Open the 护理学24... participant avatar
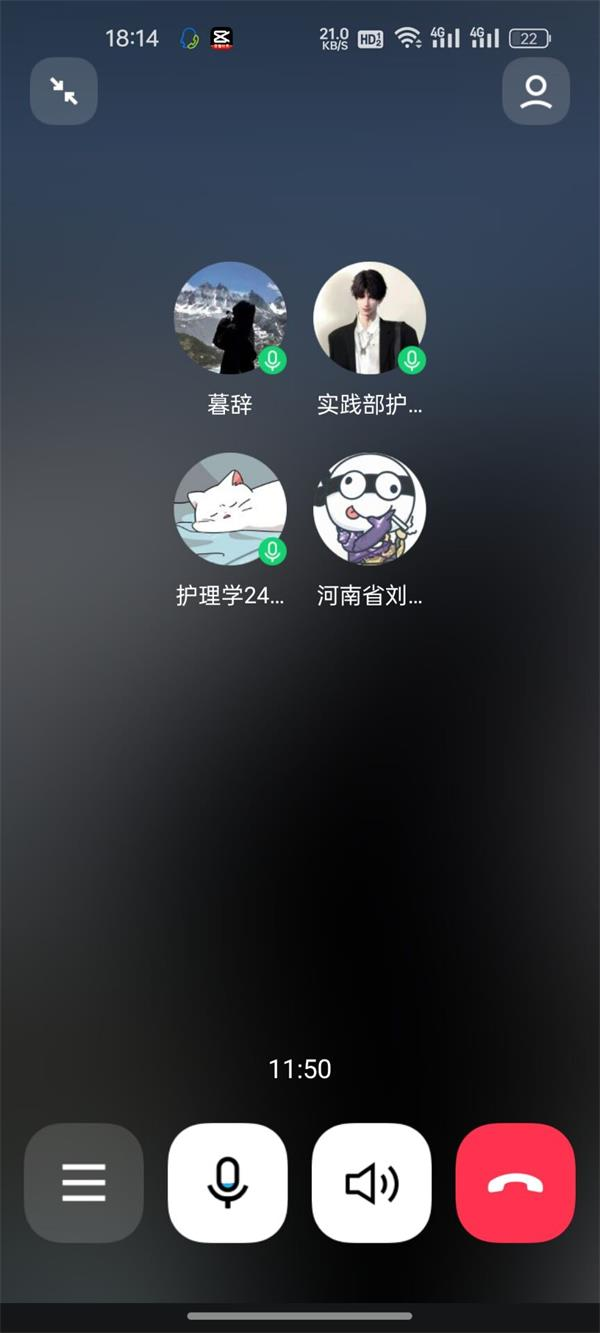 point(230,509)
